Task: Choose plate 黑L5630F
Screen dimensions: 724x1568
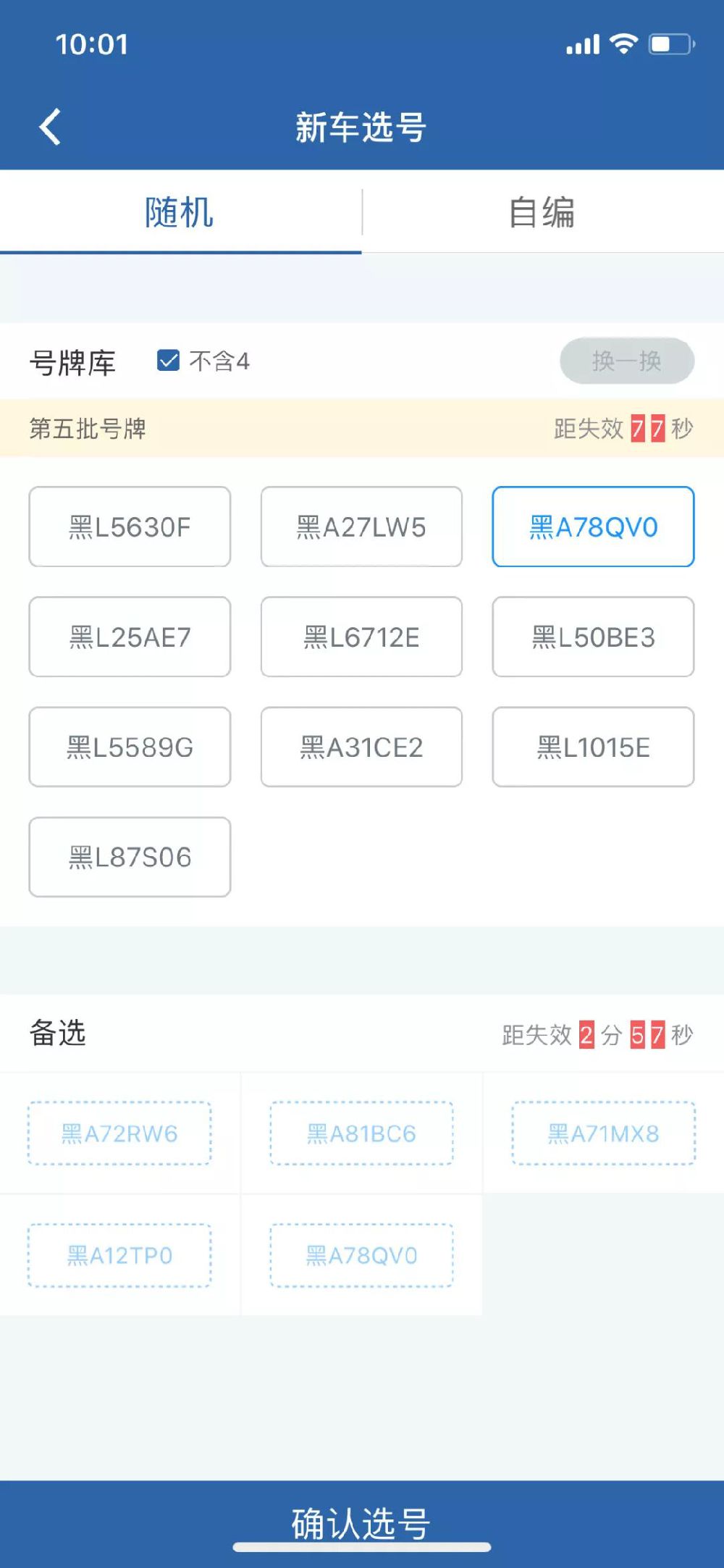Action: tap(130, 527)
